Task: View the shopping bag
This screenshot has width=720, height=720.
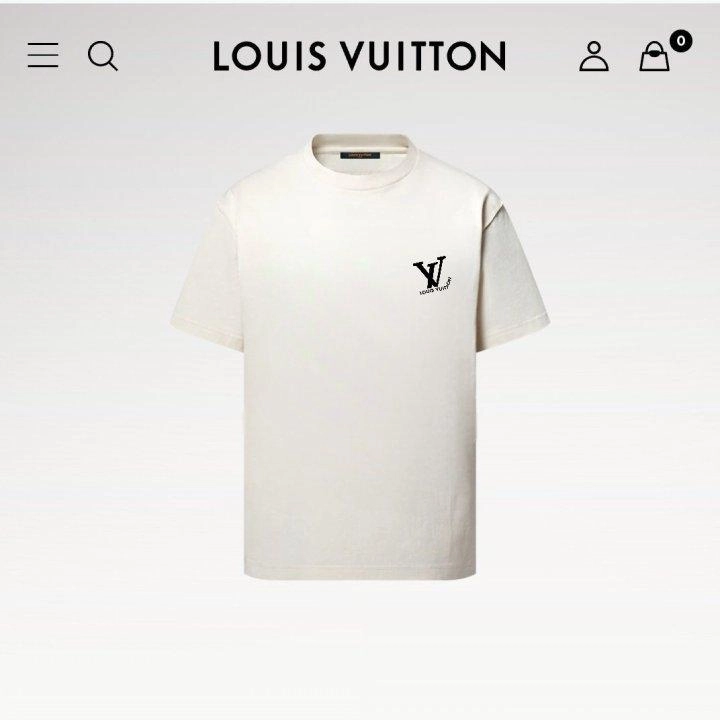Action: point(655,56)
